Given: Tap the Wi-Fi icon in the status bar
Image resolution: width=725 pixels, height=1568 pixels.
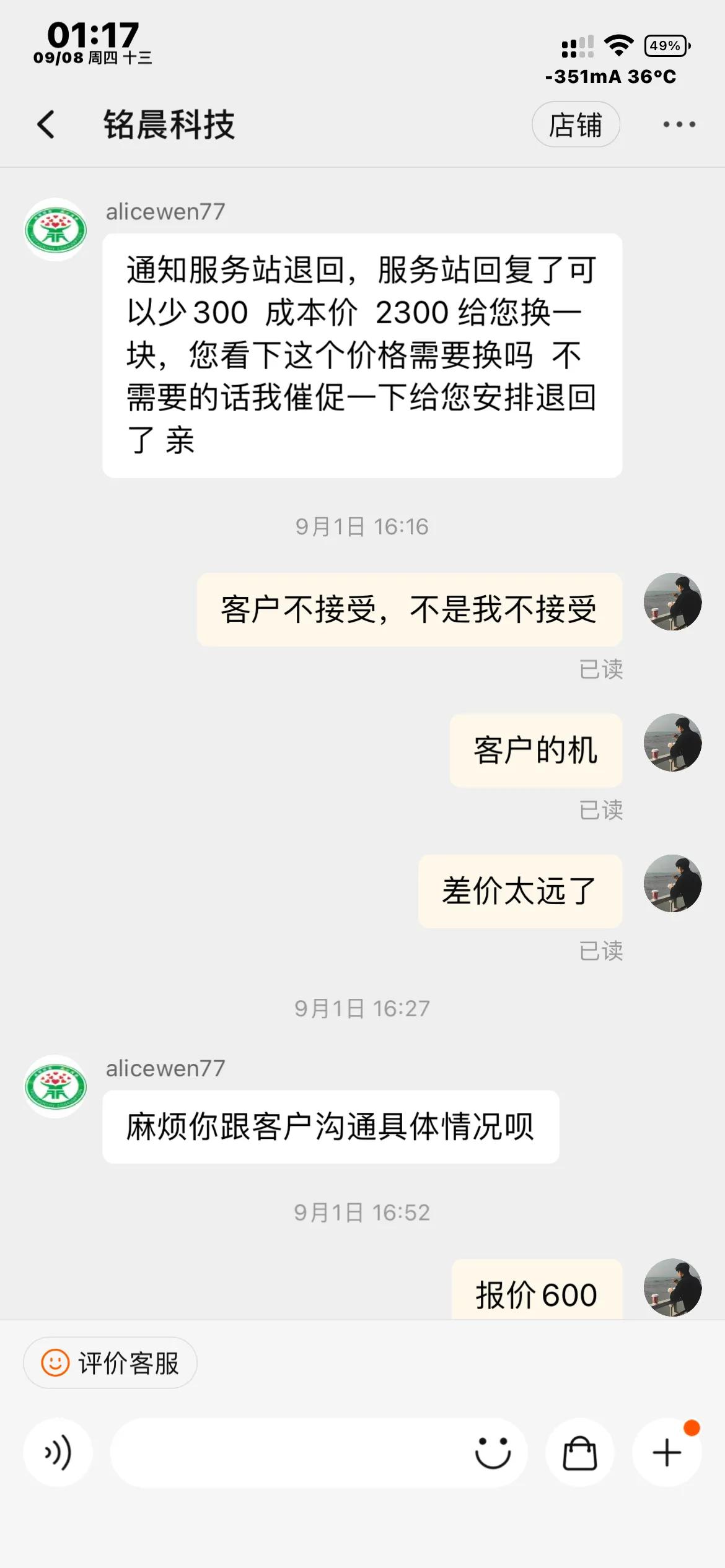Looking at the screenshot, I should [x=619, y=42].
